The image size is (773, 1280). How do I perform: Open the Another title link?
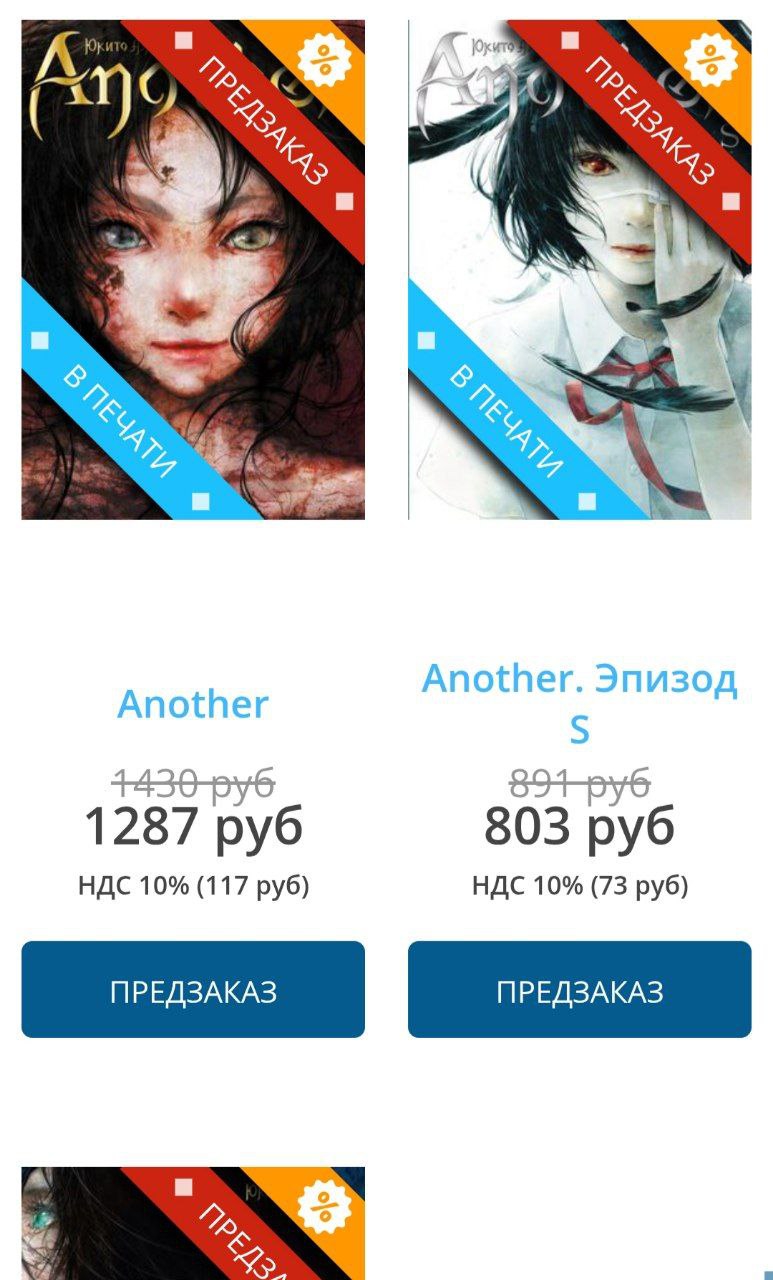pos(193,704)
